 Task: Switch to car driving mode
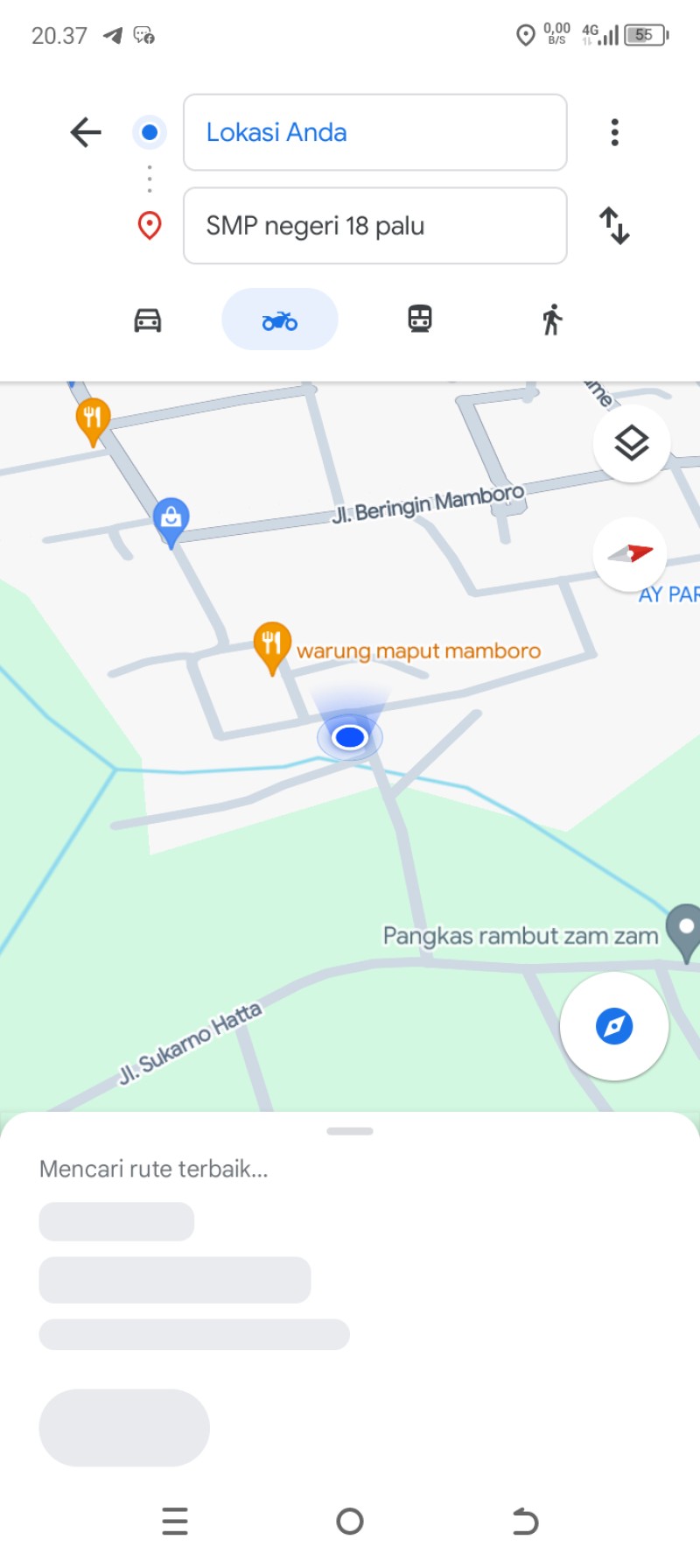tap(148, 320)
